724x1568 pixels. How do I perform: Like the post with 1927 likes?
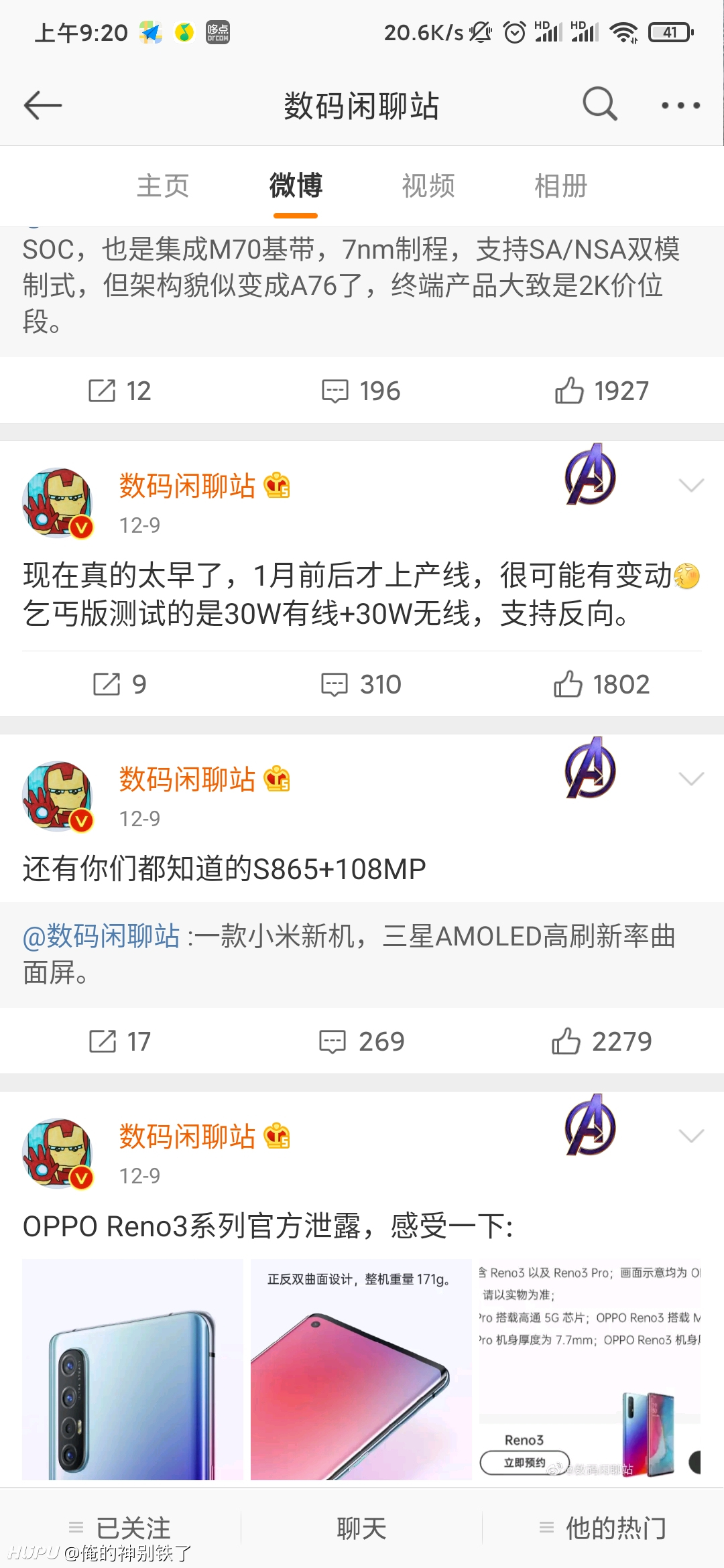point(601,391)
